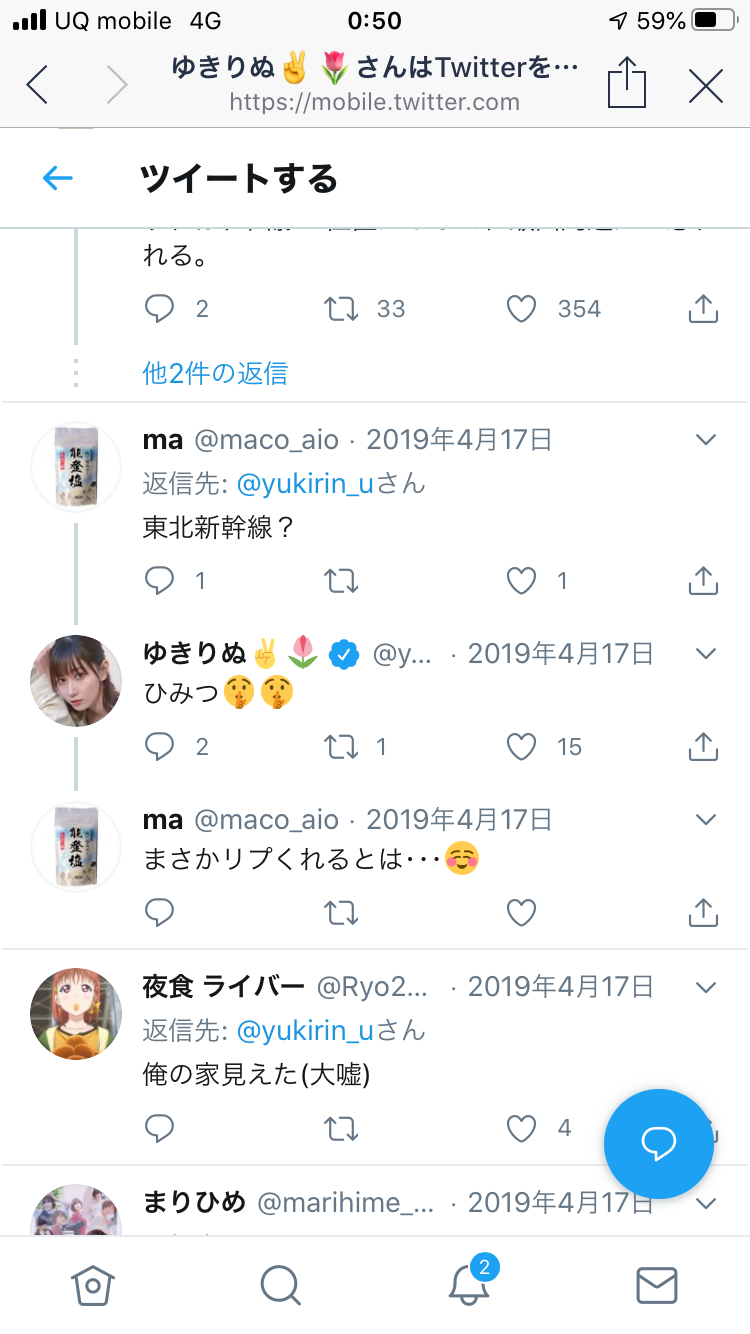Open the browser share sheet

click(626, 84)
